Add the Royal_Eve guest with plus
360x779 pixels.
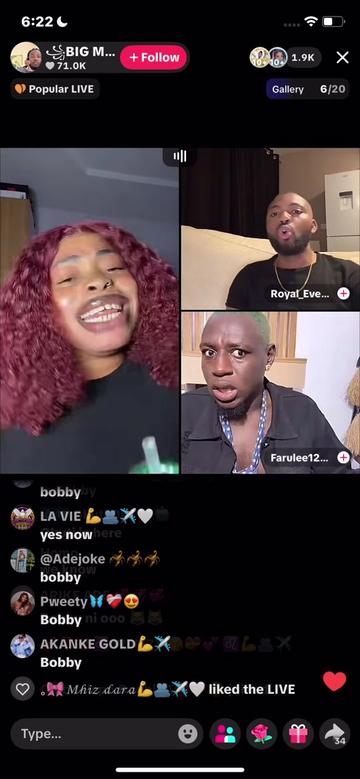344,294
